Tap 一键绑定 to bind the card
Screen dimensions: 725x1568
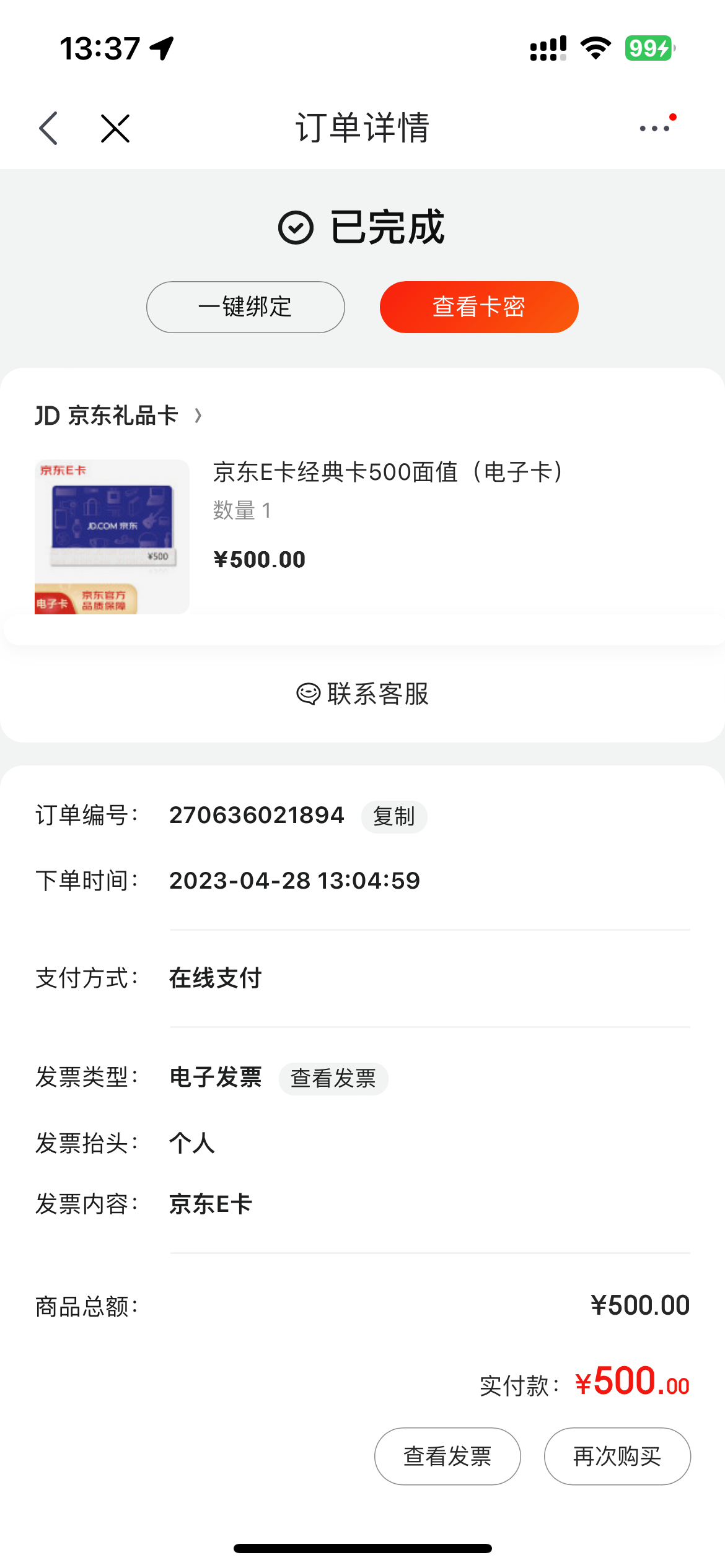tap(245, 307)
